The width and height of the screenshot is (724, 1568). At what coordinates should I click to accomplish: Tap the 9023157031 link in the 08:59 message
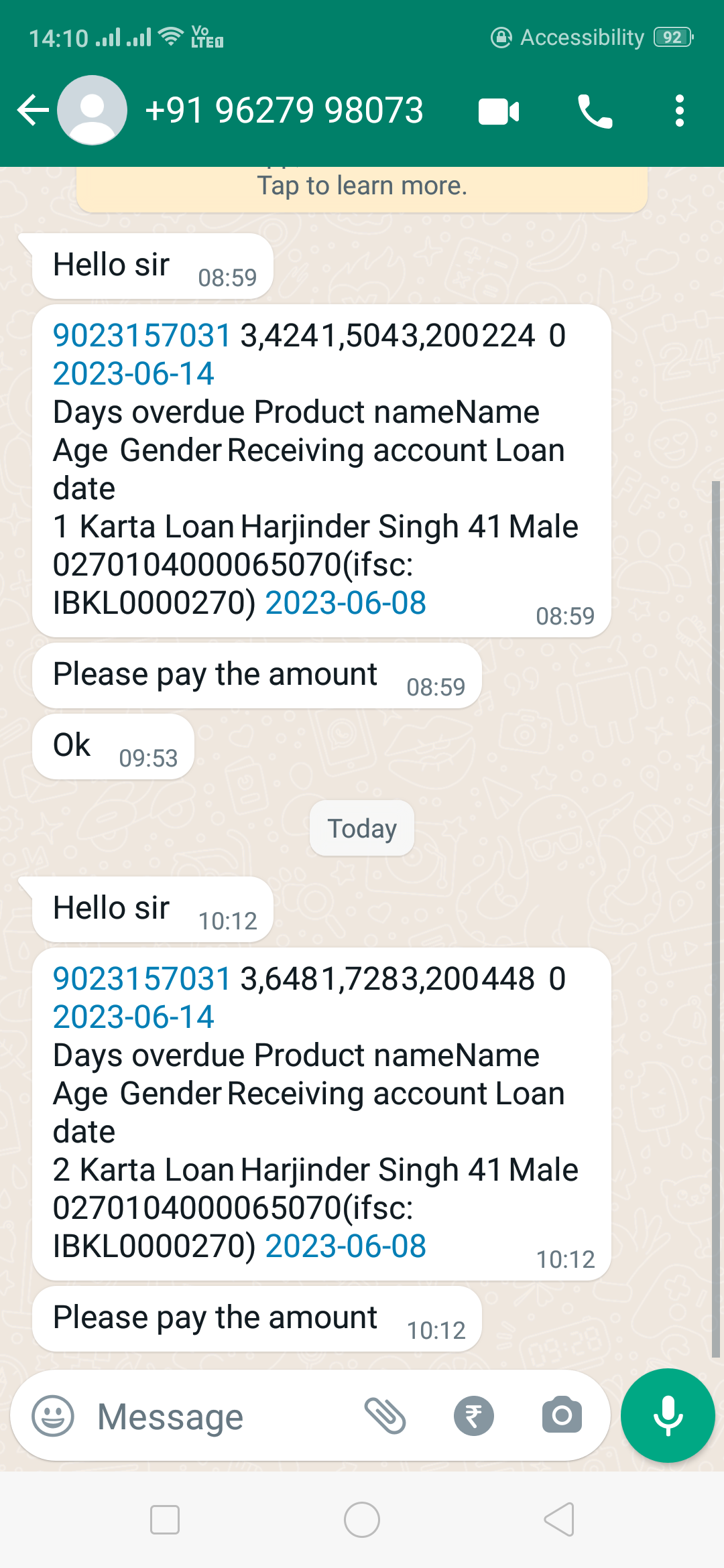click(142, 336)
